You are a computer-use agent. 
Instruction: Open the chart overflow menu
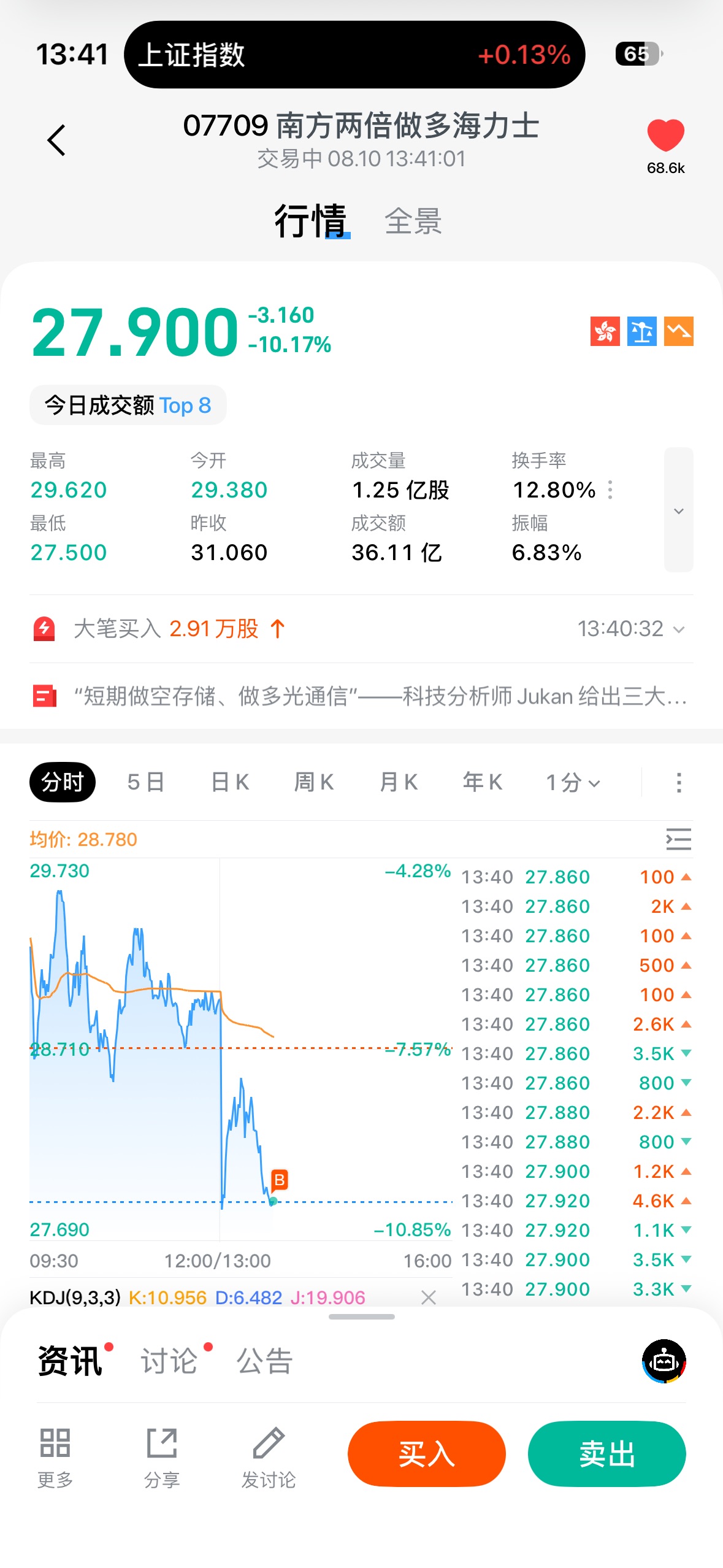point(678,782)
